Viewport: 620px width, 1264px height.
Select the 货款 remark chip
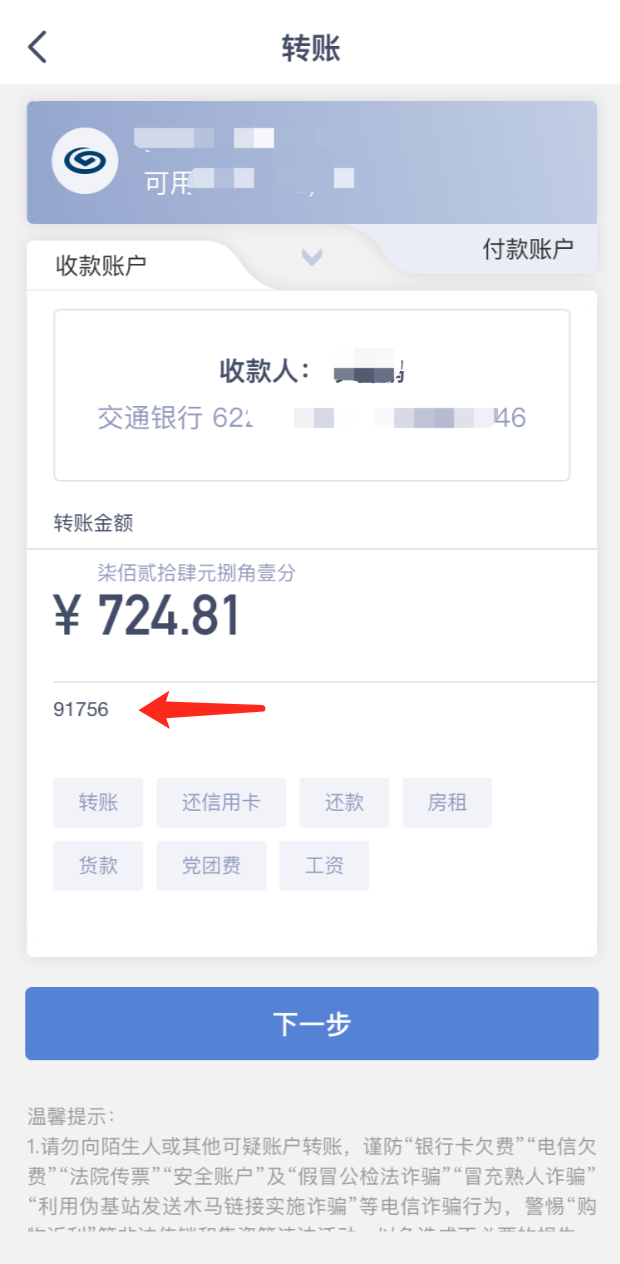98,865
